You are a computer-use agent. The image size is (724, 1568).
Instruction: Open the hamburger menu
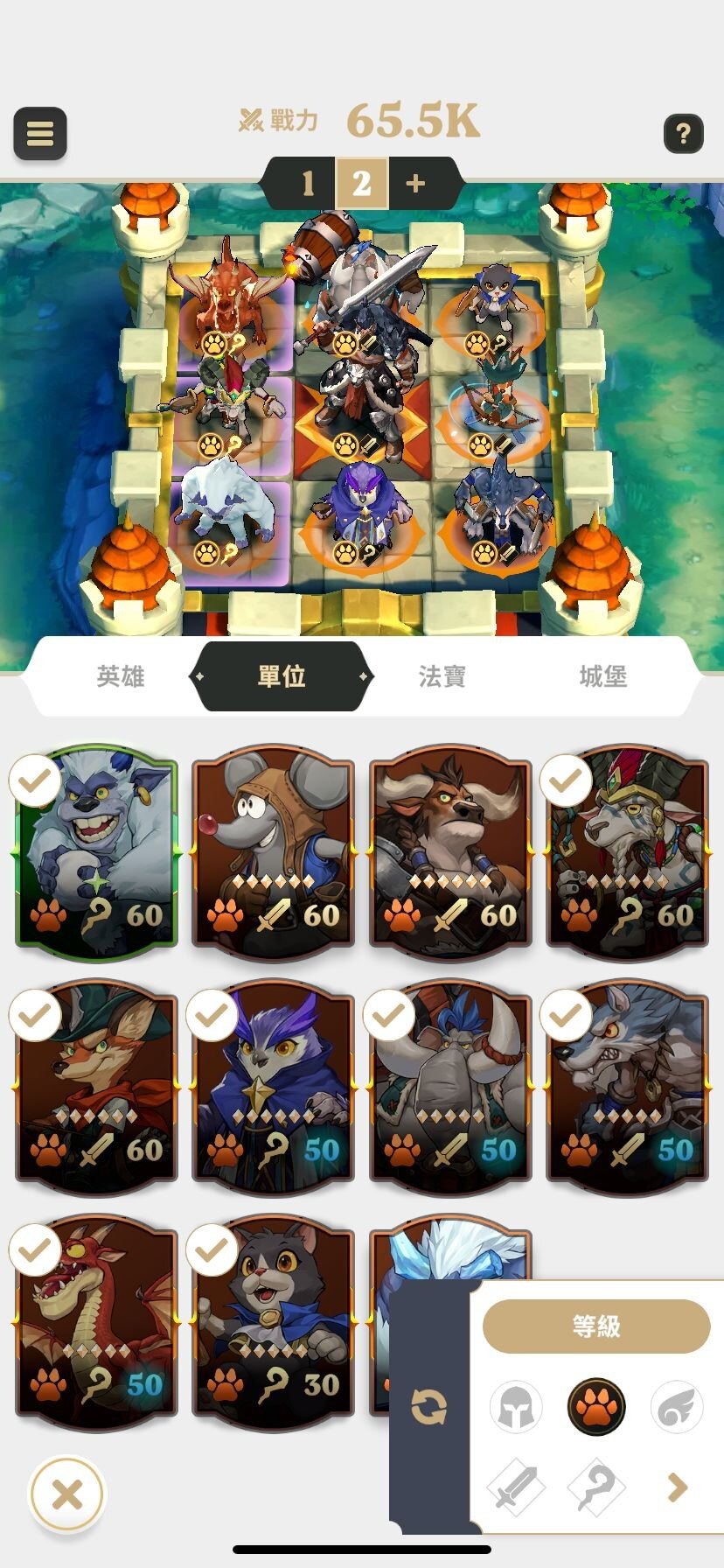(40, 134)
